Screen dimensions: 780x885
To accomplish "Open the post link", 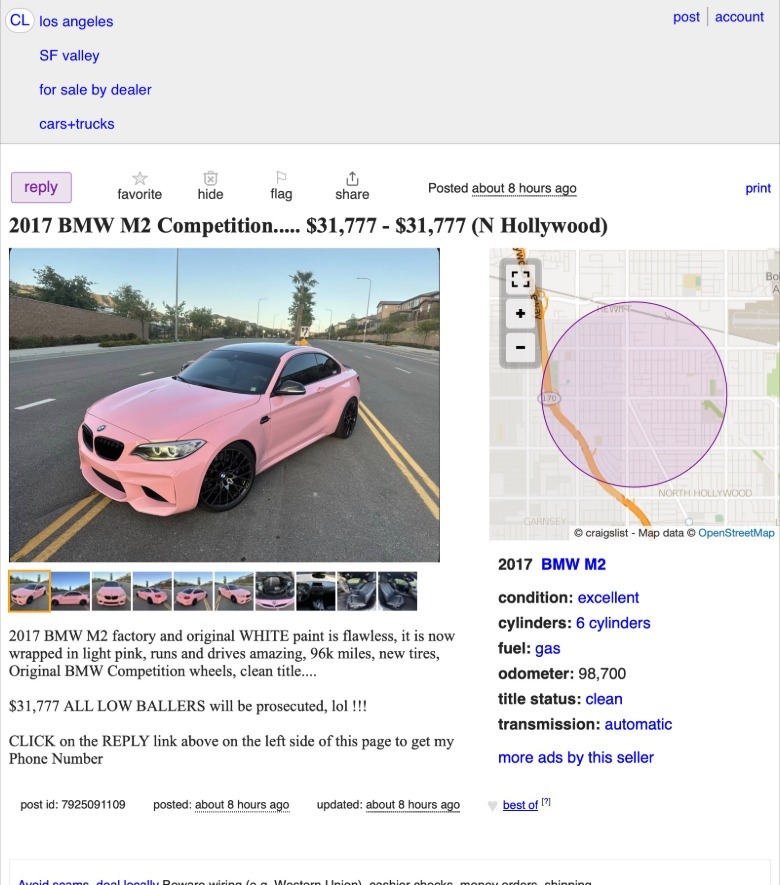I will tap(686, 17).
